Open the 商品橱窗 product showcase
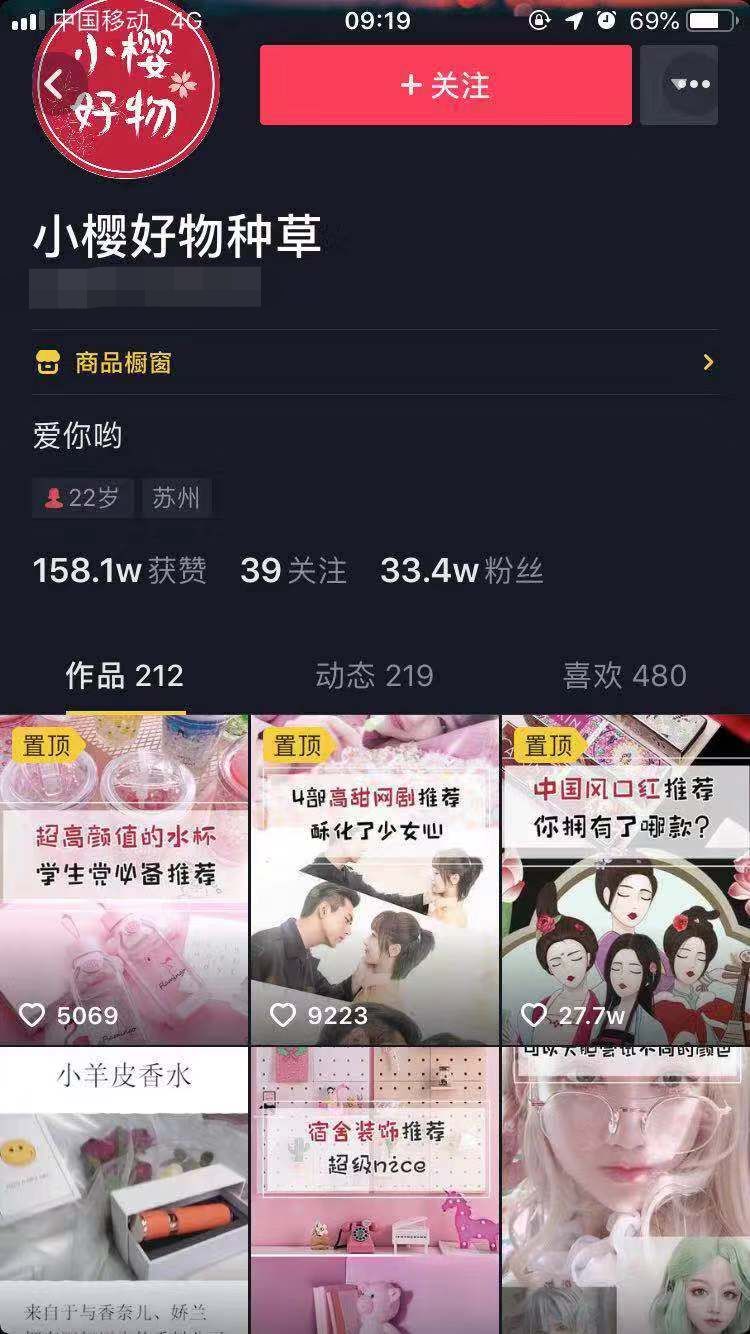The height and width of the screenshot is (1334, 750). click(x=374, y=362)
